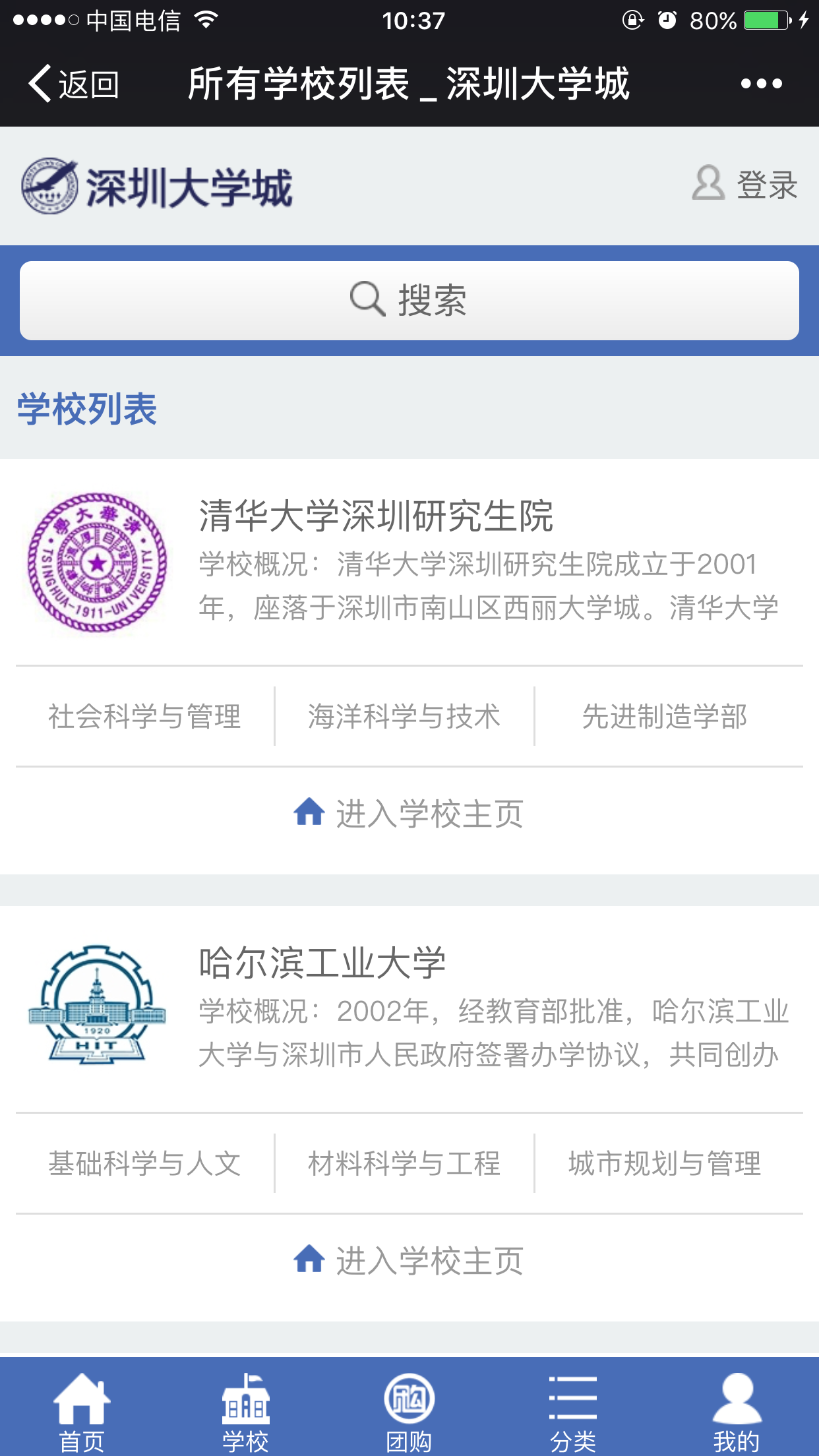Viewport: 819px width, 1456px height.
Task: Tap 登录 to log in
Action: (746, 184)
